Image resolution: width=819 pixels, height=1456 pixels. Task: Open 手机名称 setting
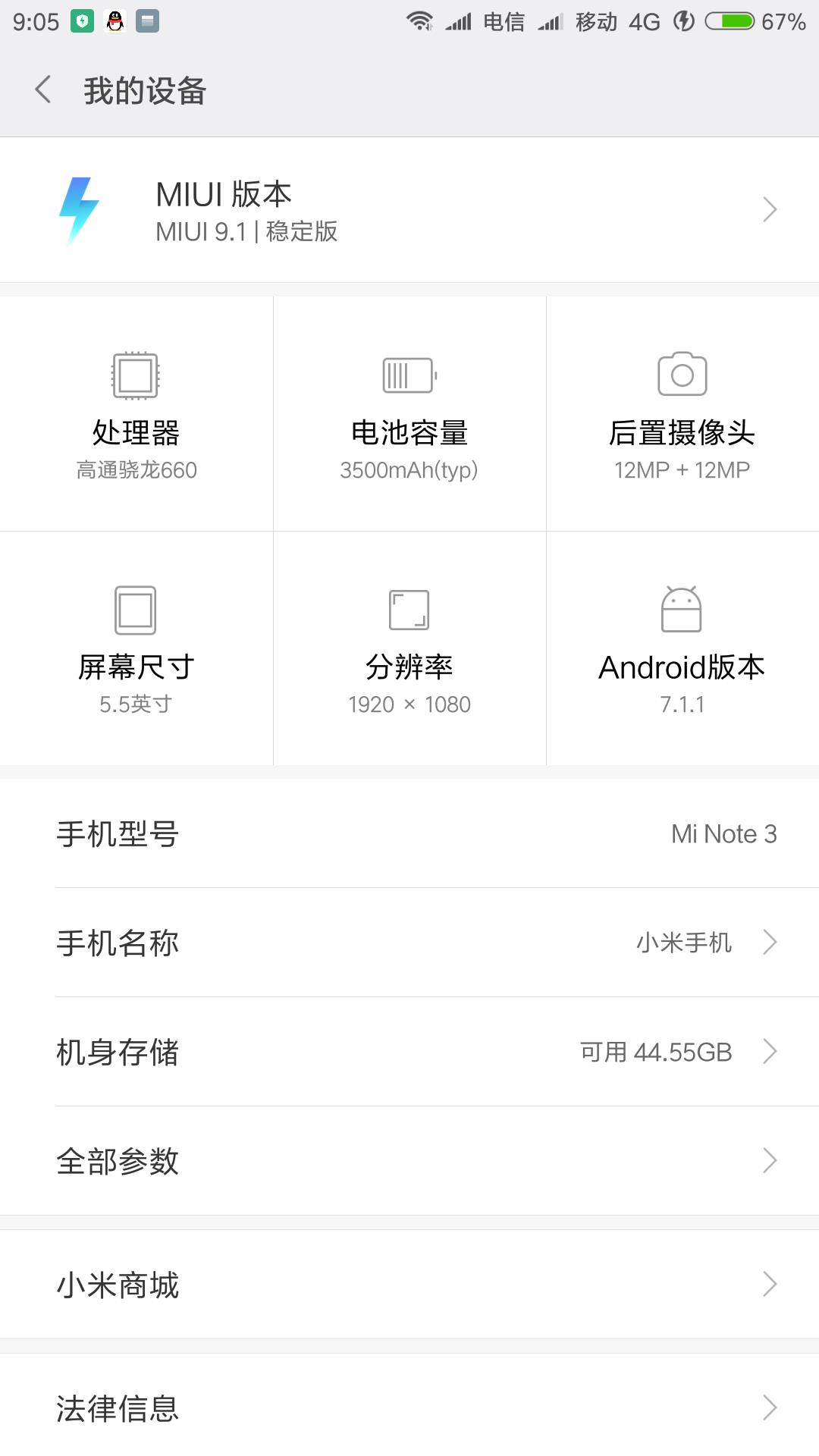[x=409, y=943]
